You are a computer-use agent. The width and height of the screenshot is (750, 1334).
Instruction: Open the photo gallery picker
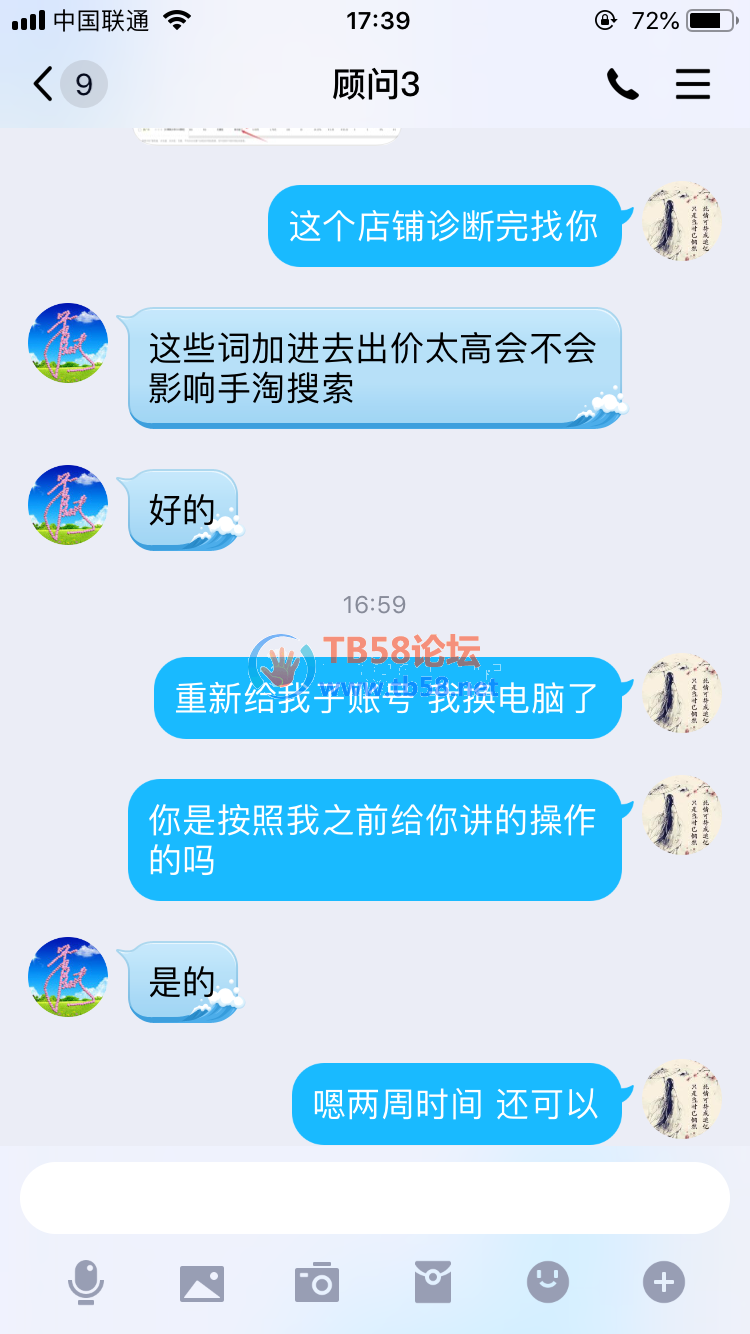tap(202, 1282)
